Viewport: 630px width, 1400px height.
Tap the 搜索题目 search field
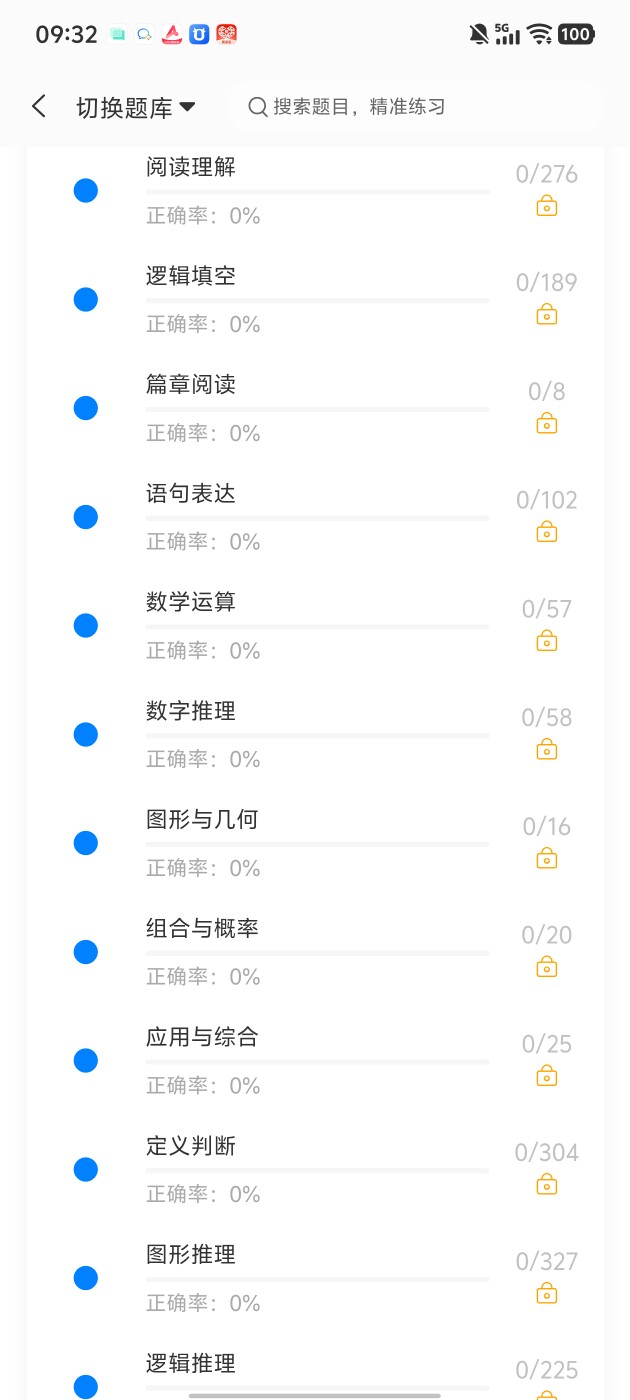pyautogui.click(x=415, y=107)
